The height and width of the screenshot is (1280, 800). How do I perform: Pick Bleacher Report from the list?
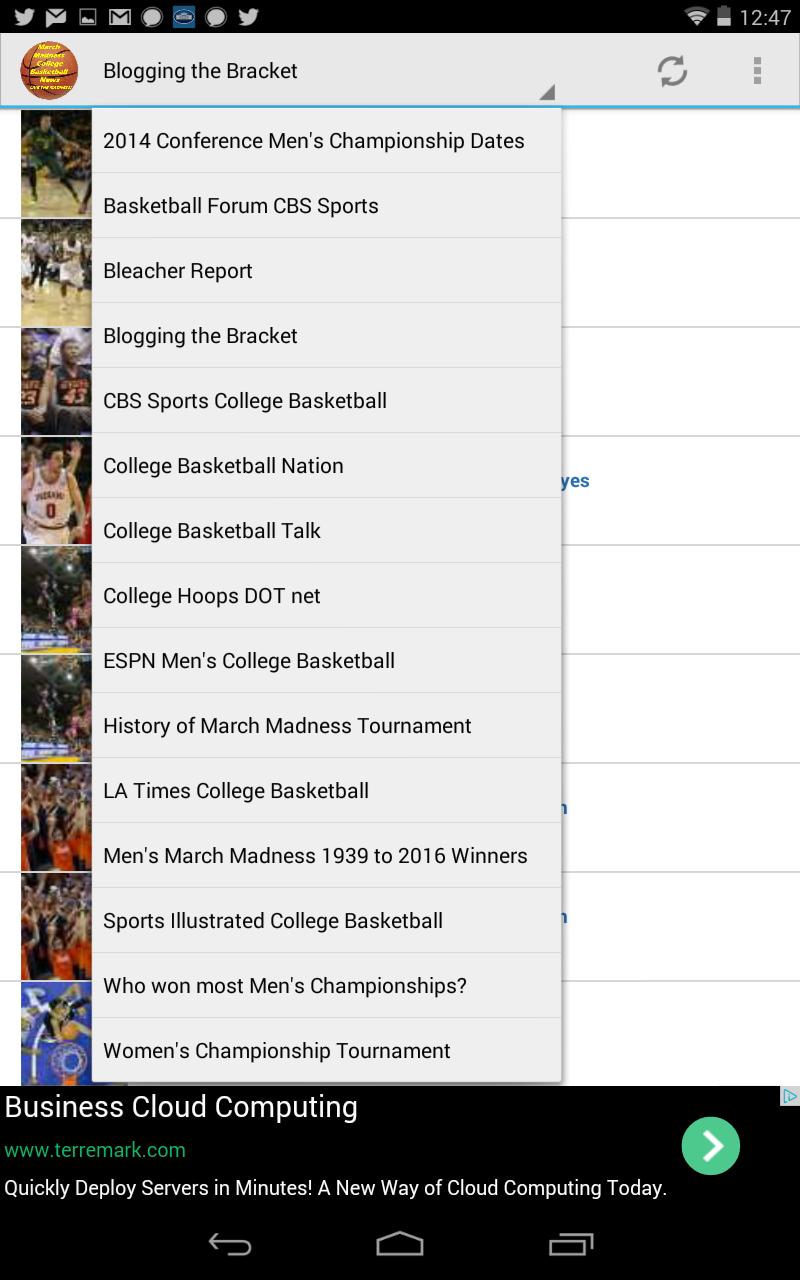[326, 271]
